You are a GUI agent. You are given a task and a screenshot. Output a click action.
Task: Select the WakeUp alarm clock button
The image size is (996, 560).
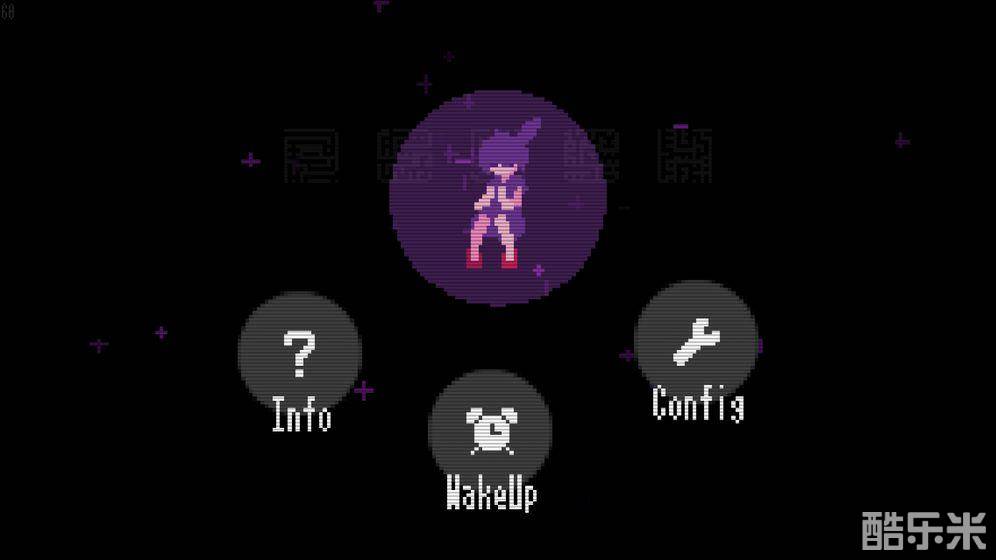(x=490, y=428)
